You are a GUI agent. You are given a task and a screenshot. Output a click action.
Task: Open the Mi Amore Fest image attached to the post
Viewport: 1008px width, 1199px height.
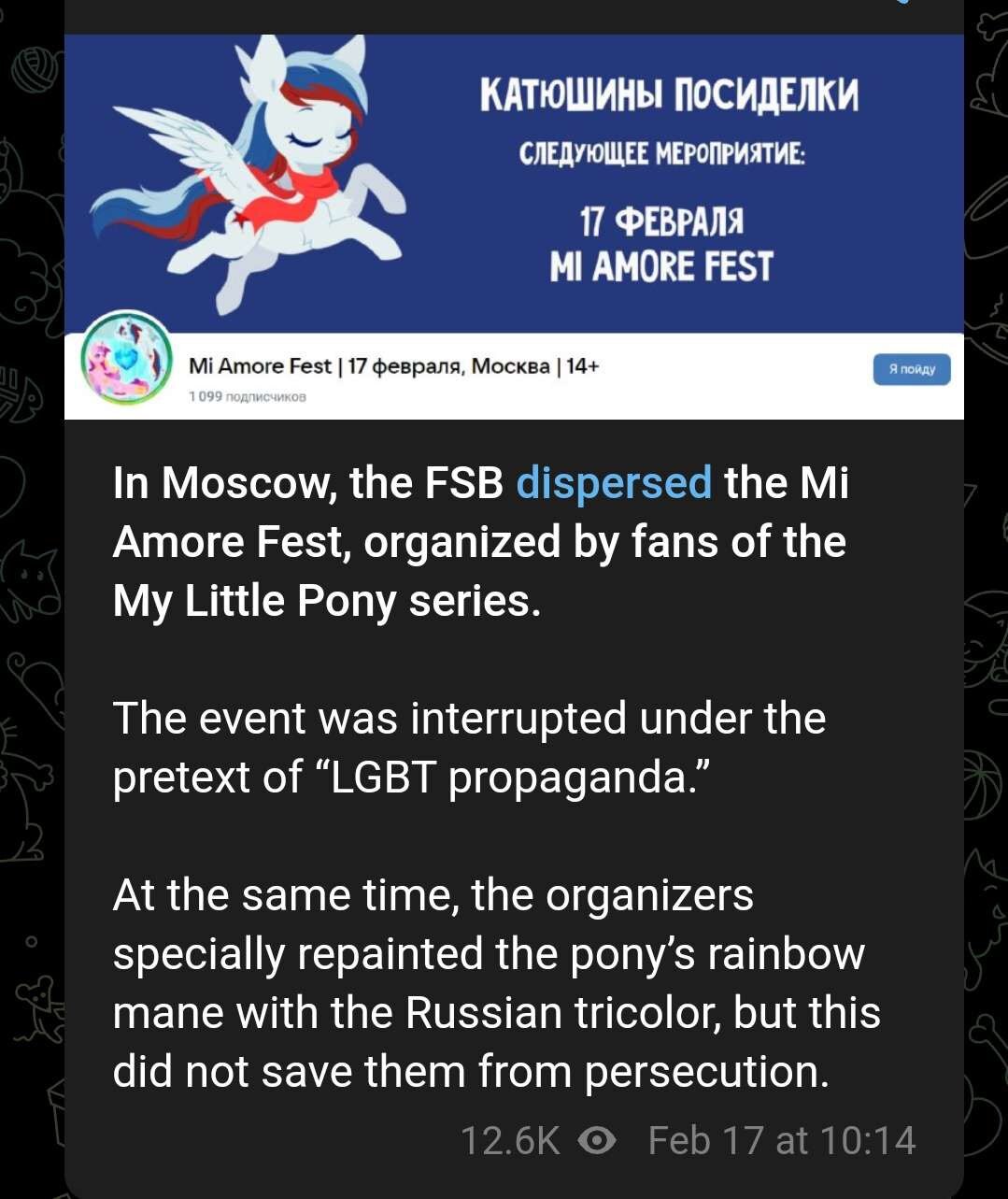514,226
